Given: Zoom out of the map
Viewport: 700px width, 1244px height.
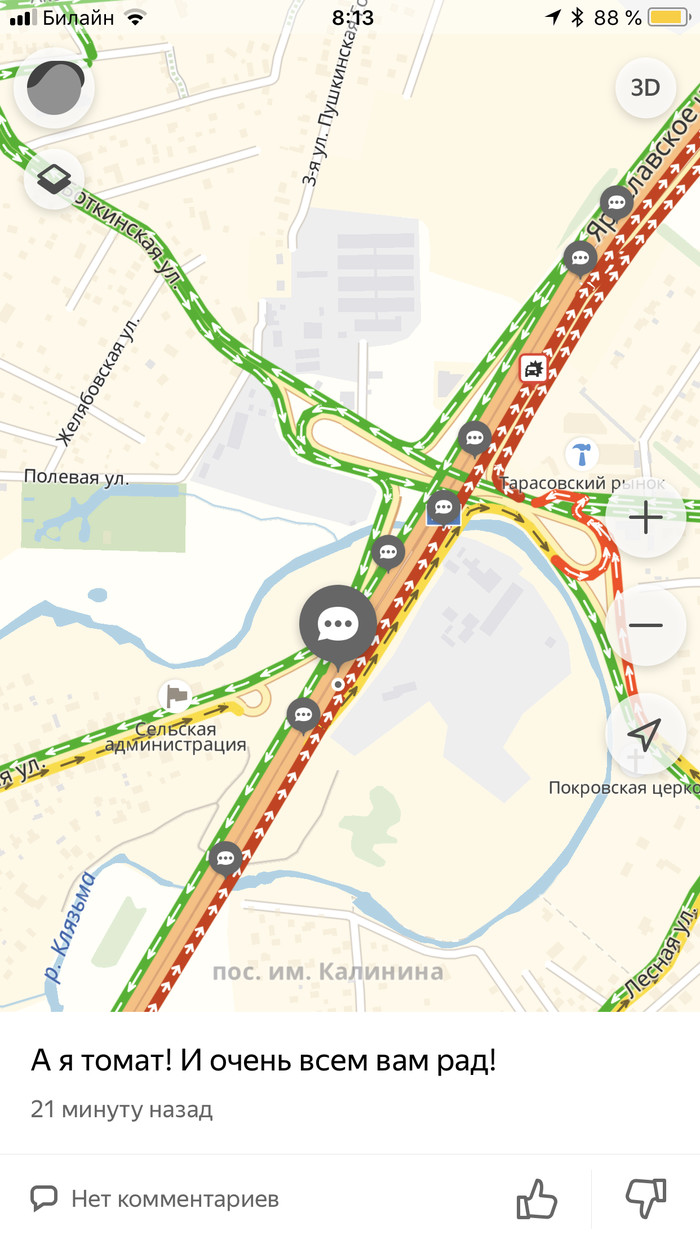Looking at the screenshot, I should tap(645, 626).
